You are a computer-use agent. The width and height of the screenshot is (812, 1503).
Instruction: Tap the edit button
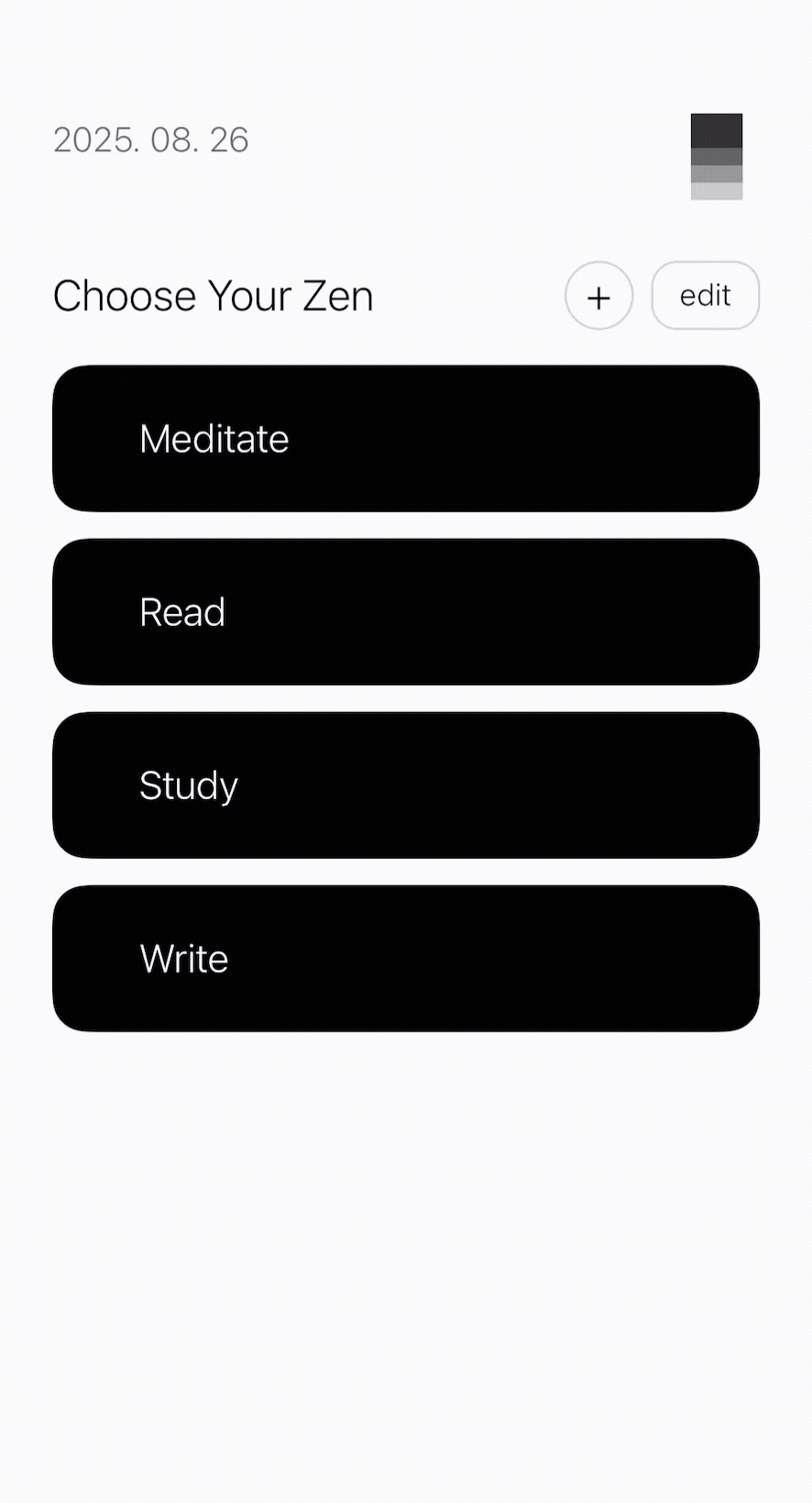click(x=705, y=296)
